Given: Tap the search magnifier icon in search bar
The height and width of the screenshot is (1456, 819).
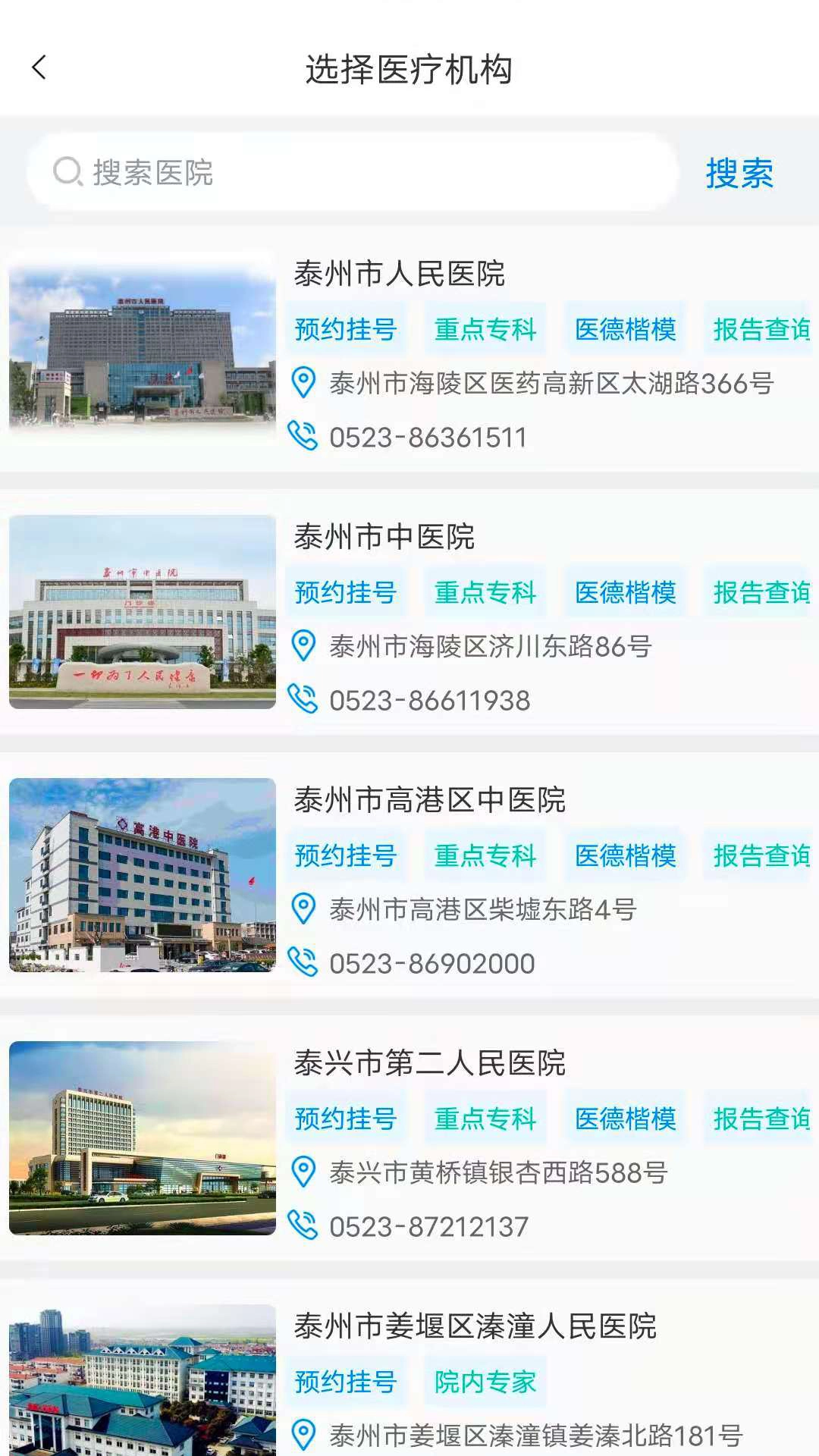Looking at the screenshot, I should 67,172.
